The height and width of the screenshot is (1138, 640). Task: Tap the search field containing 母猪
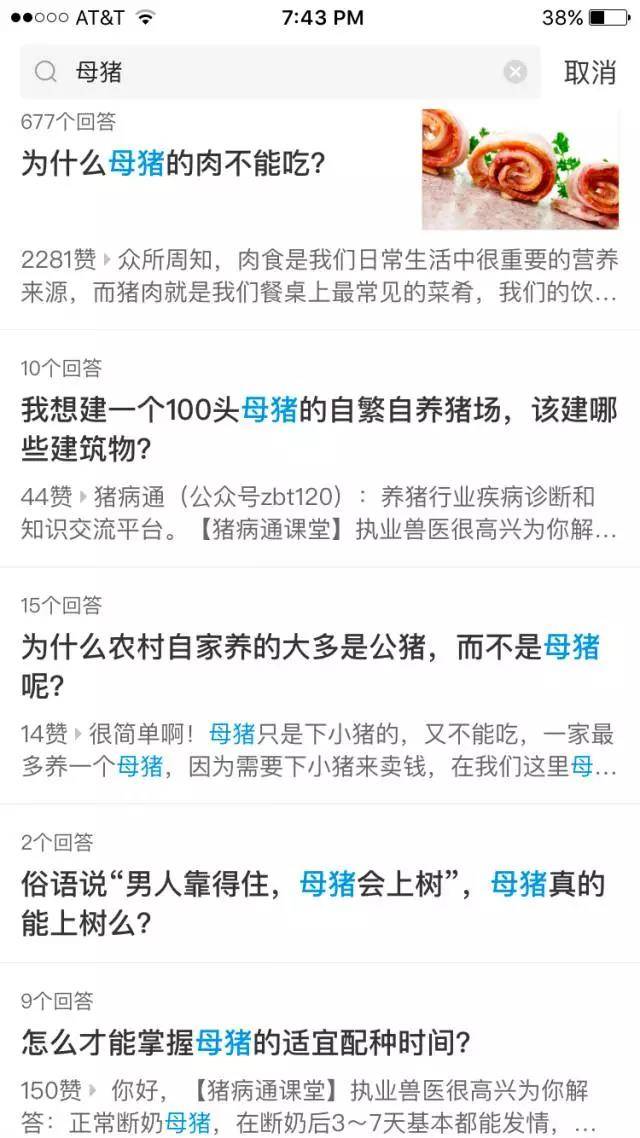280,72
